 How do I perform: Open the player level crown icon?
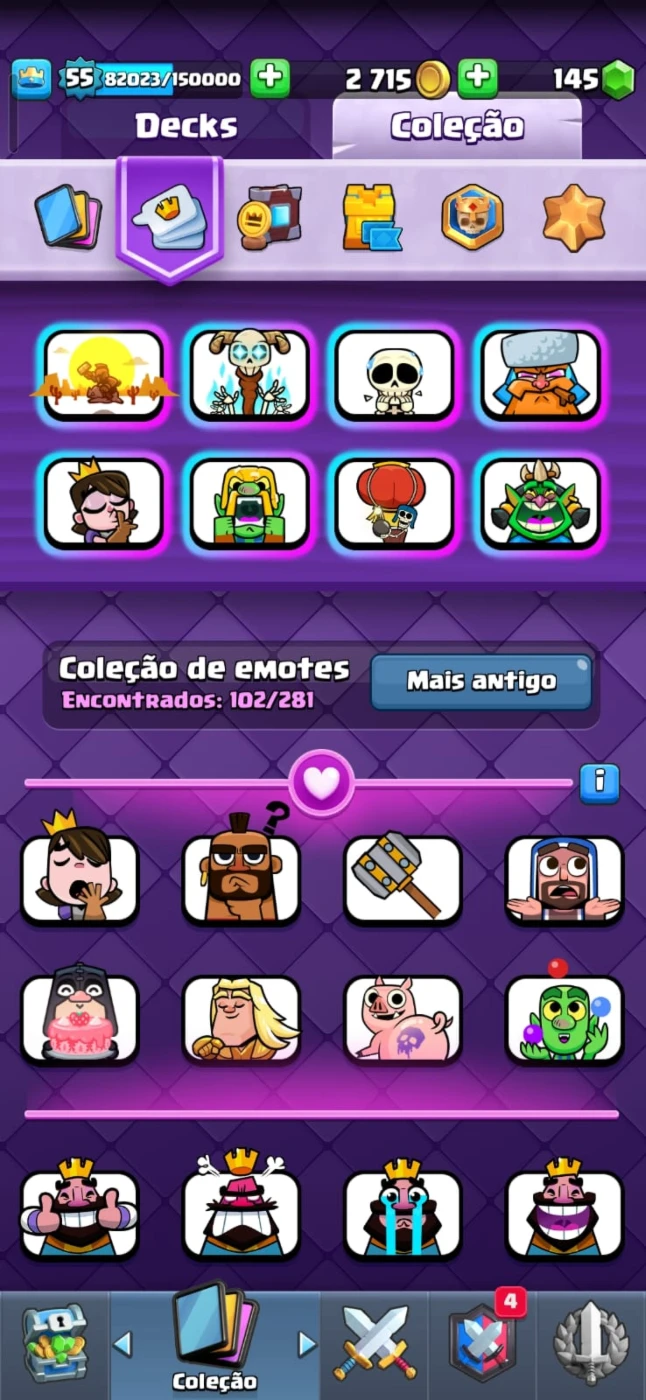click(31, 79)
